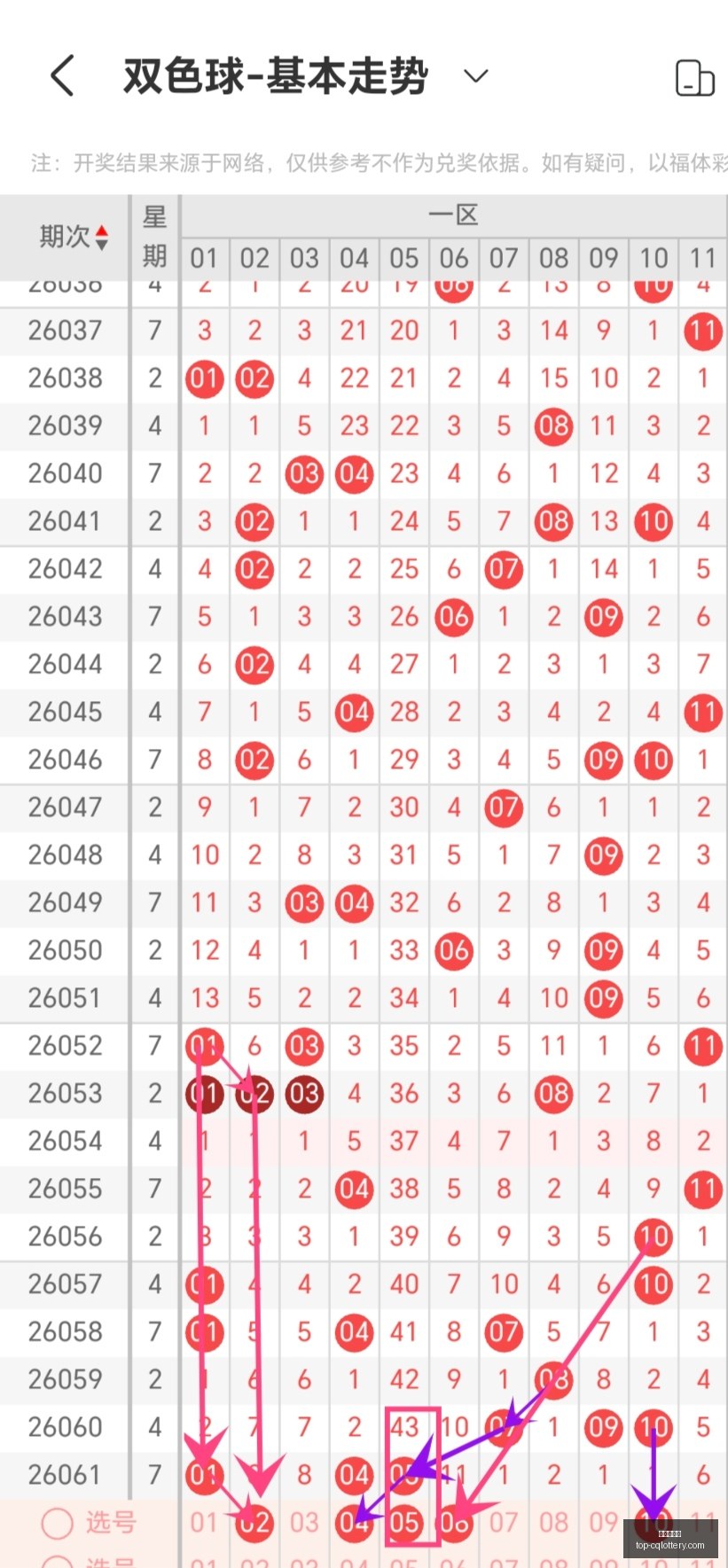728x1568 pixels.
Task: Sort draws by the 期次 column header
Action: click(x=74, y=237)
